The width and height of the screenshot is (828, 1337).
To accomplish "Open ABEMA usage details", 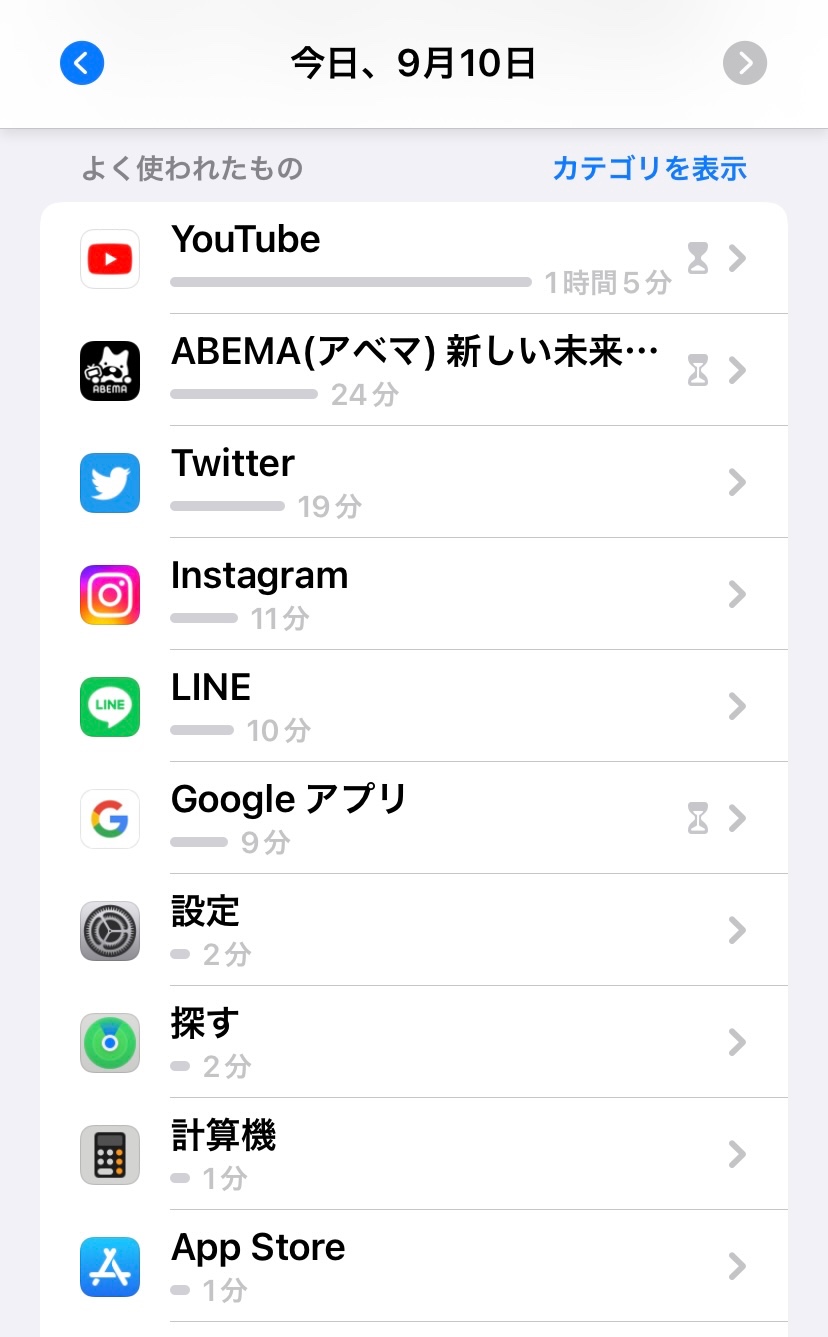I will coord(414,371).
